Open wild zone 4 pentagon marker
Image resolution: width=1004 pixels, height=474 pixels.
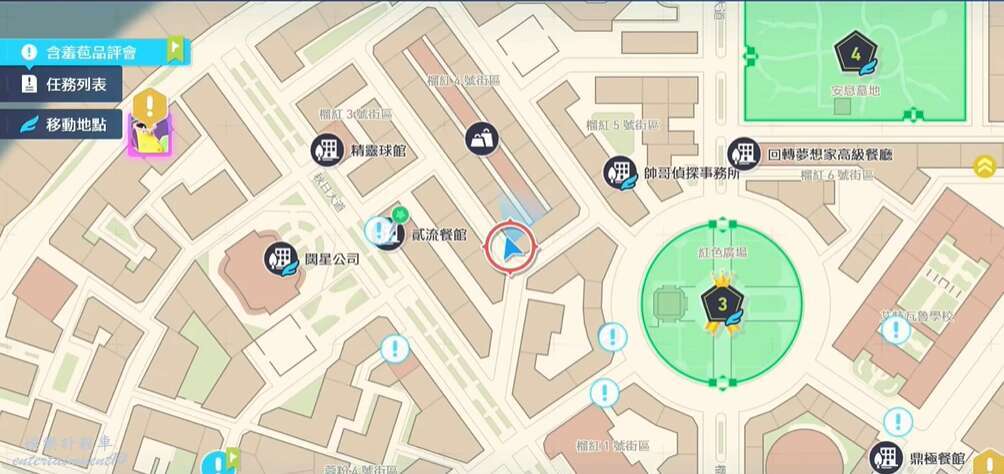855,54
